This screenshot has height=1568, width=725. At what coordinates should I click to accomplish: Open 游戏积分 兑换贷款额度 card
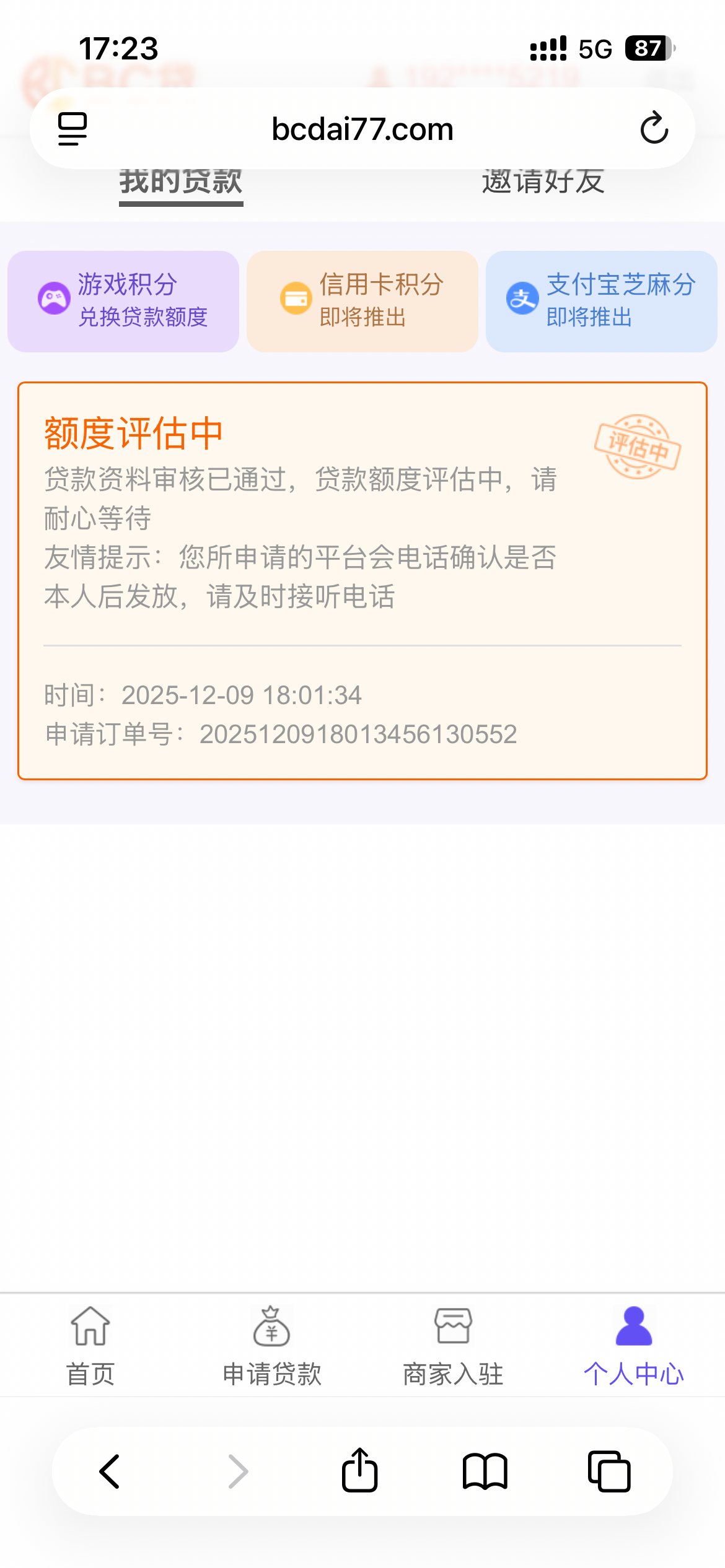pyautogui.click(x=123, y=301)
